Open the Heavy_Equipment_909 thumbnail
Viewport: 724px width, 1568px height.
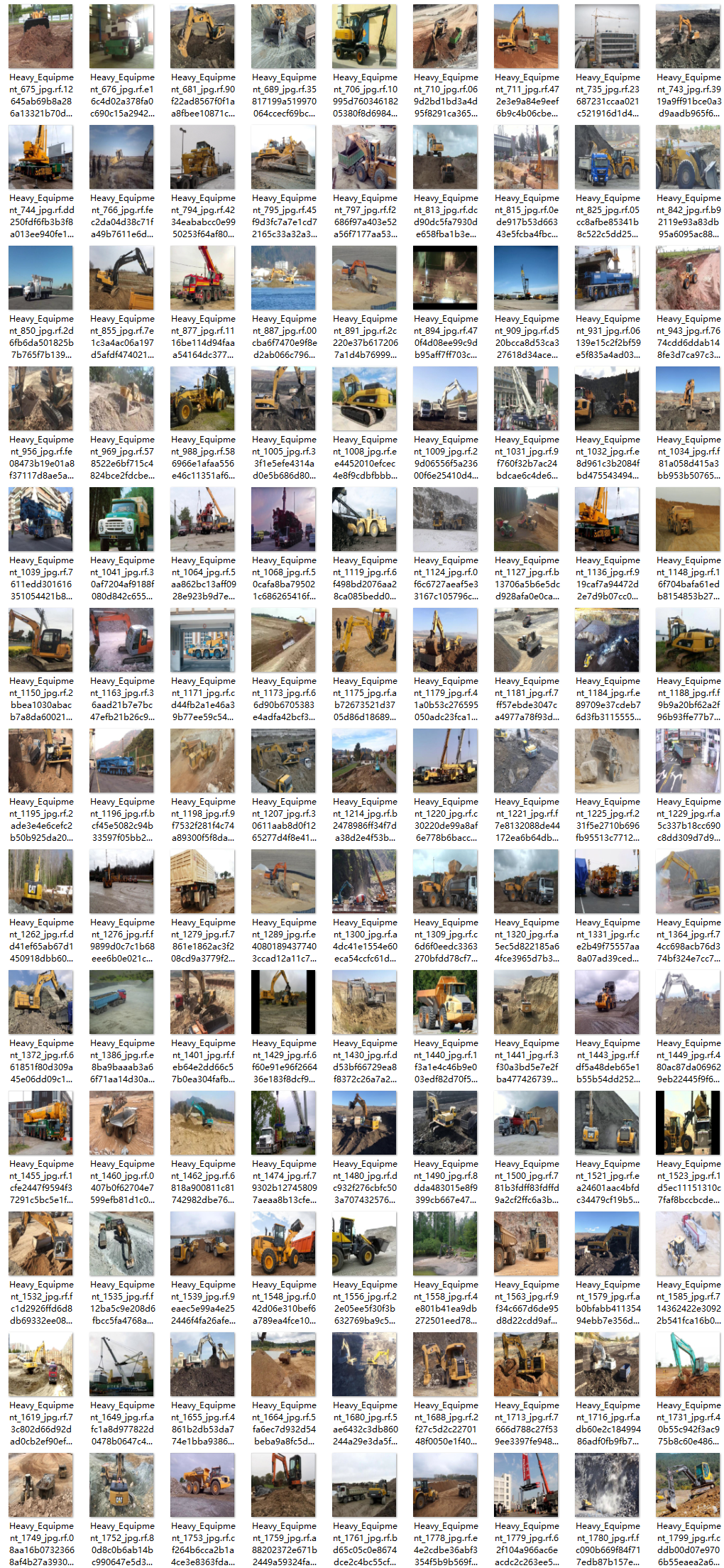526,278
